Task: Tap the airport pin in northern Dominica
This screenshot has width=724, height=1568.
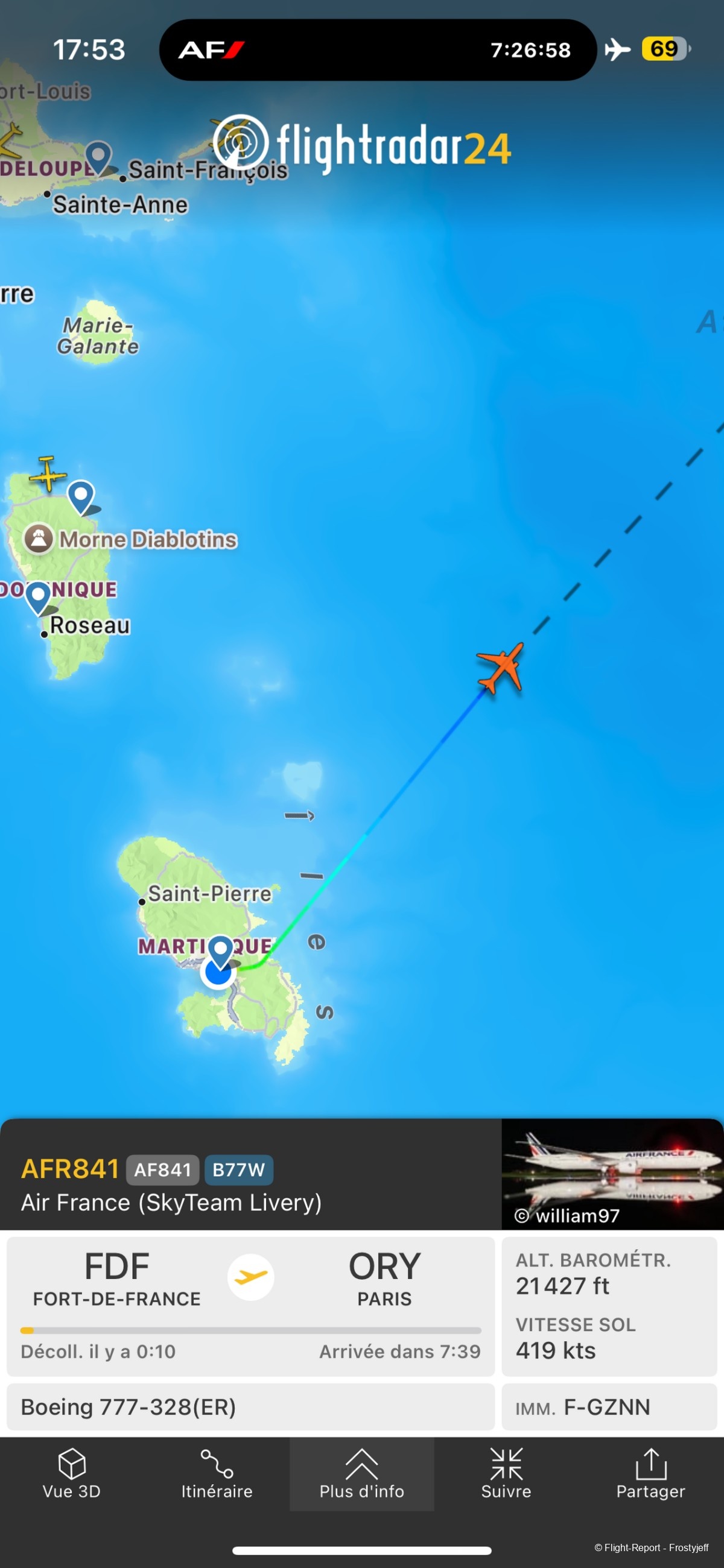Action: click(80, 496)
